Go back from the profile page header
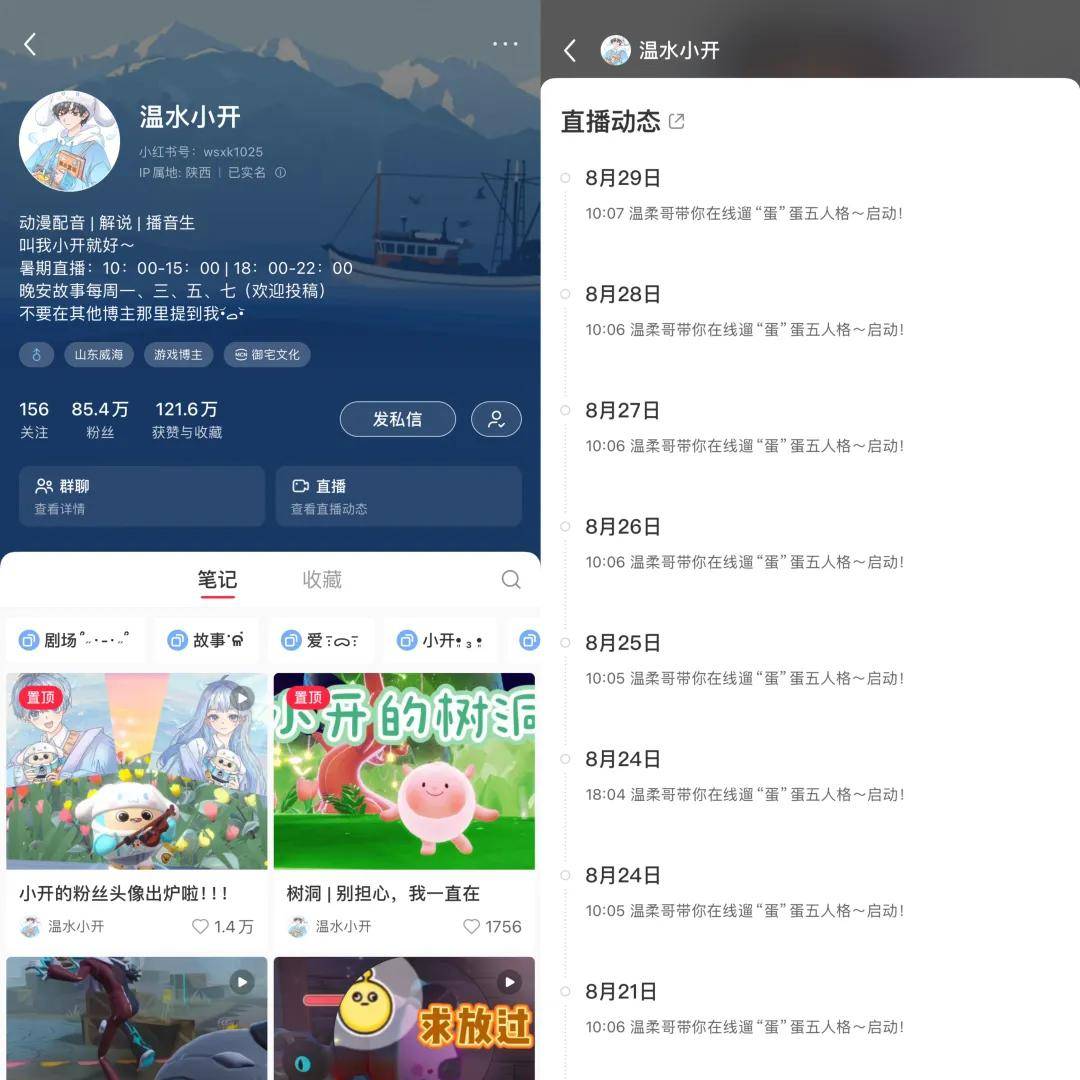Image resolution: width=1080 pixels, height=1080 pixels. (x=30, y=44)
